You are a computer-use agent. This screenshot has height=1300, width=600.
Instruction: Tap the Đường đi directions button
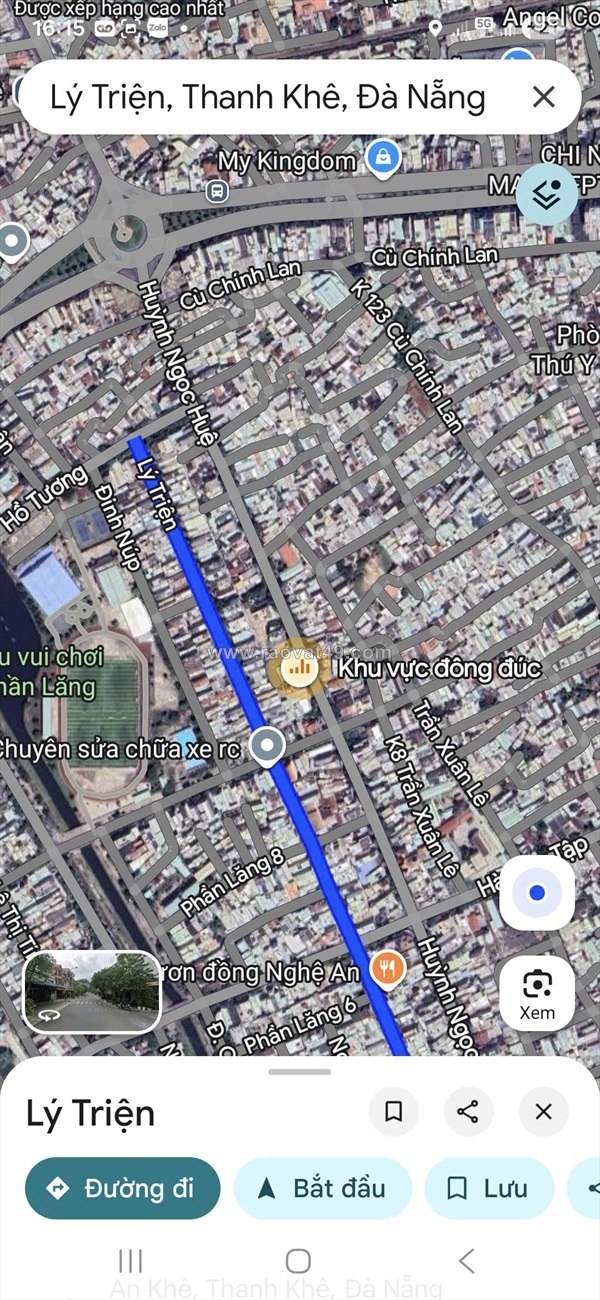coord(122,1188)
